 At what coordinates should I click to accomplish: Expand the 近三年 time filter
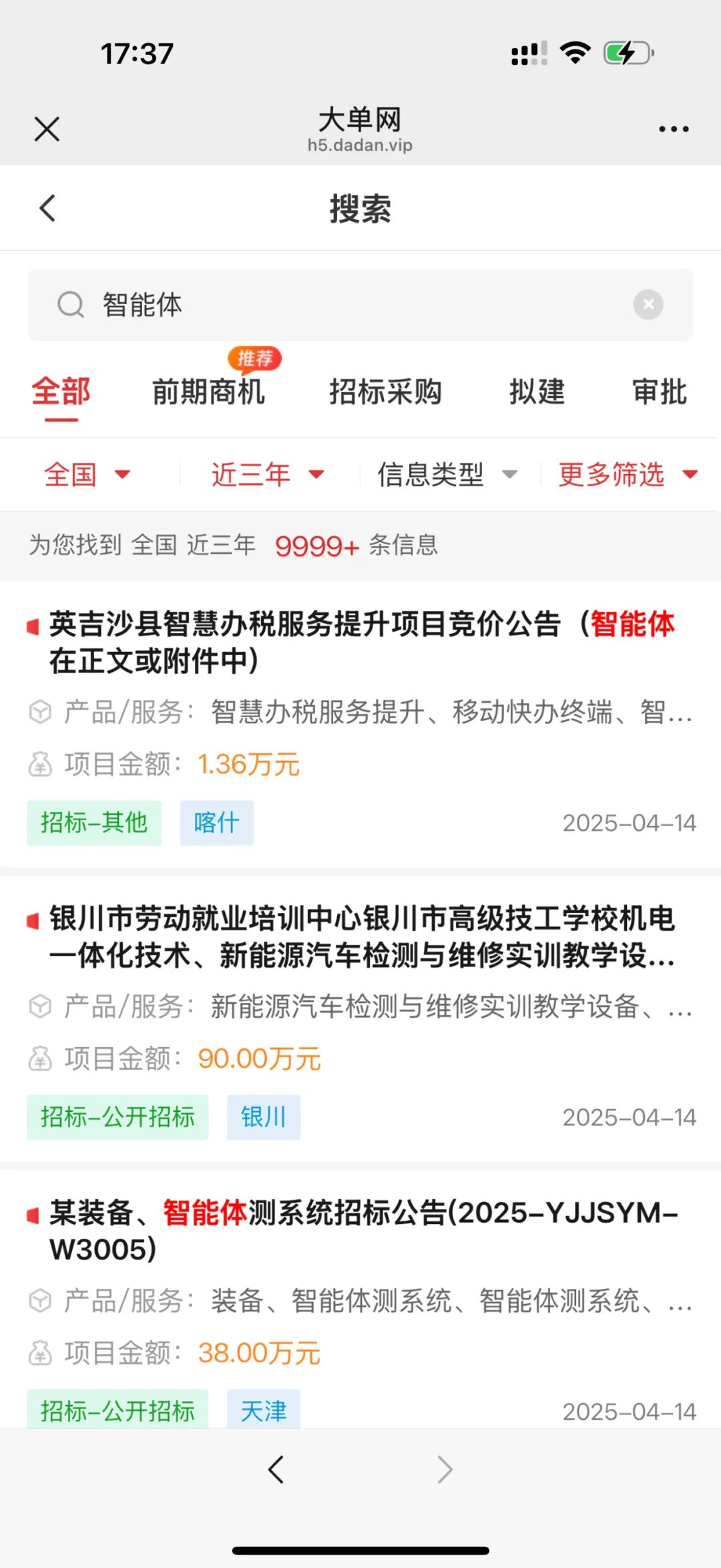267,475
